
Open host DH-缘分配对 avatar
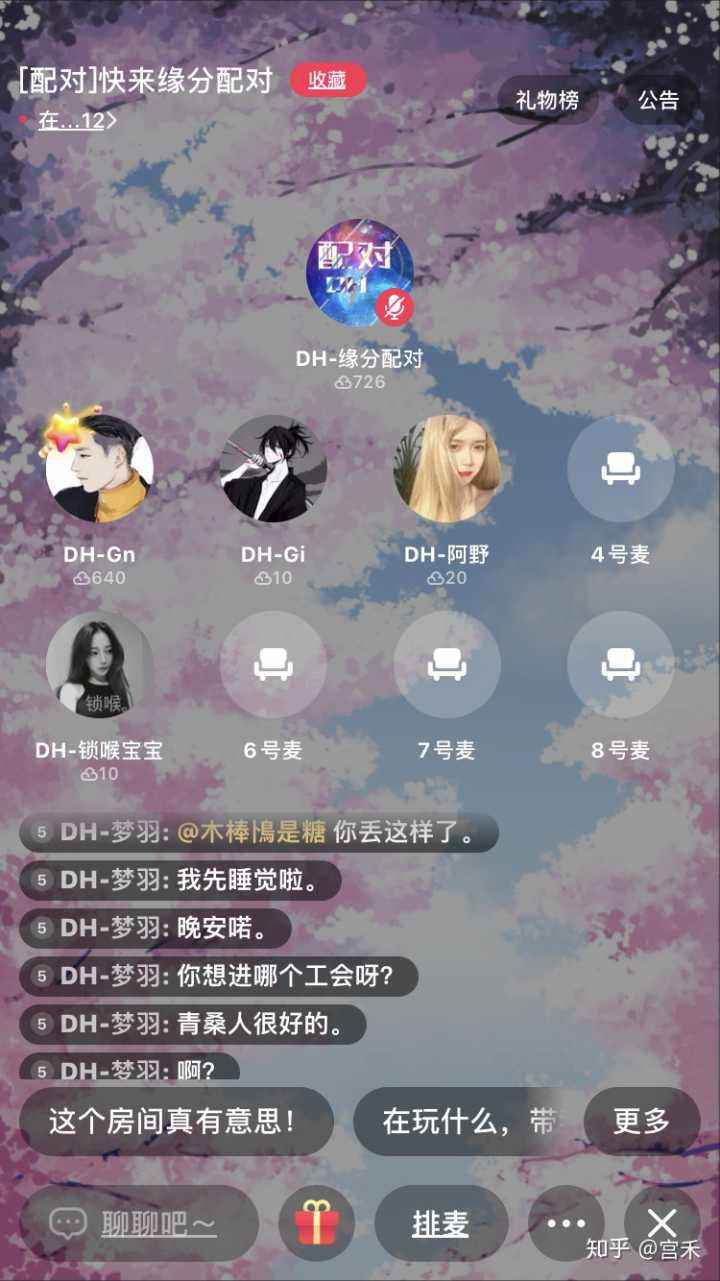pos(359,272)
